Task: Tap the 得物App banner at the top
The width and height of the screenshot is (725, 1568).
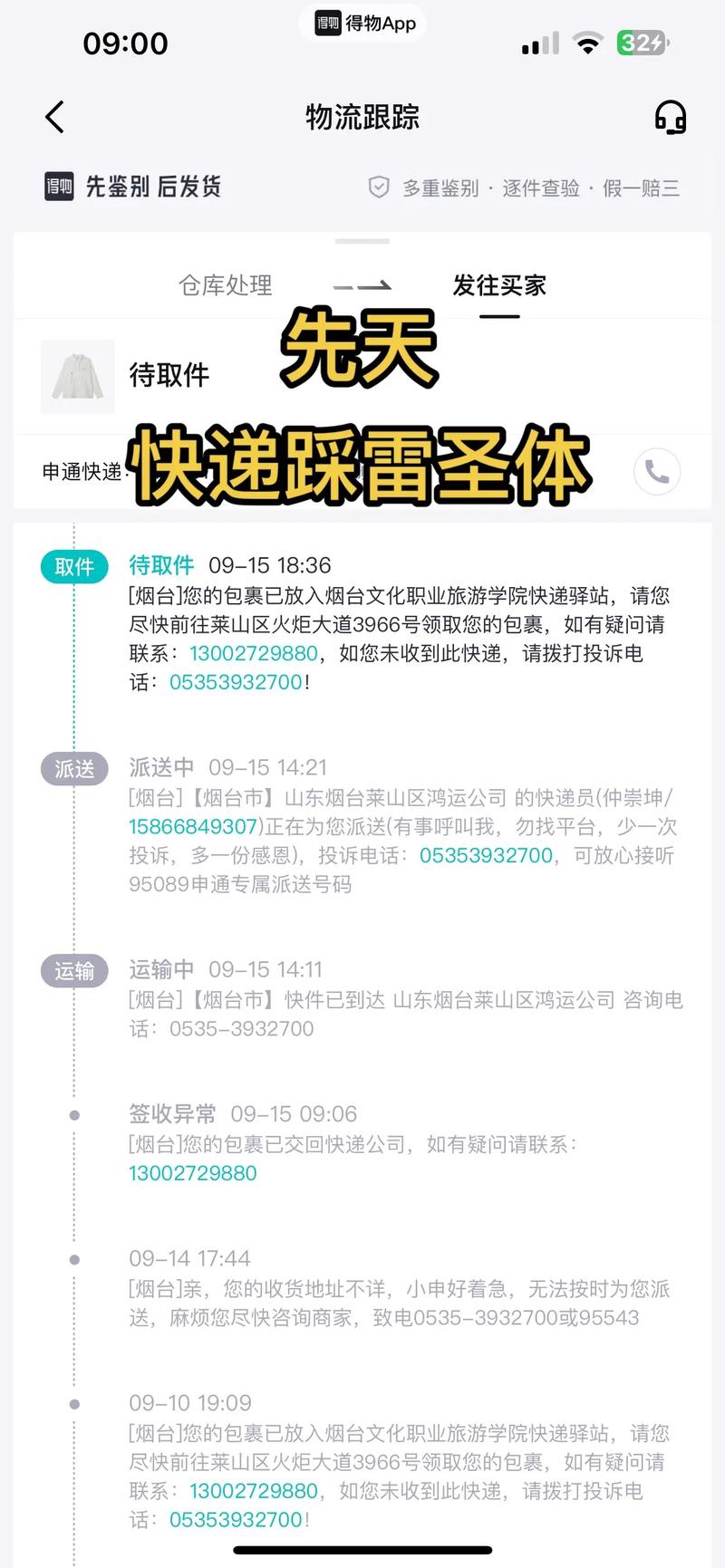Action: click(362, 24)
